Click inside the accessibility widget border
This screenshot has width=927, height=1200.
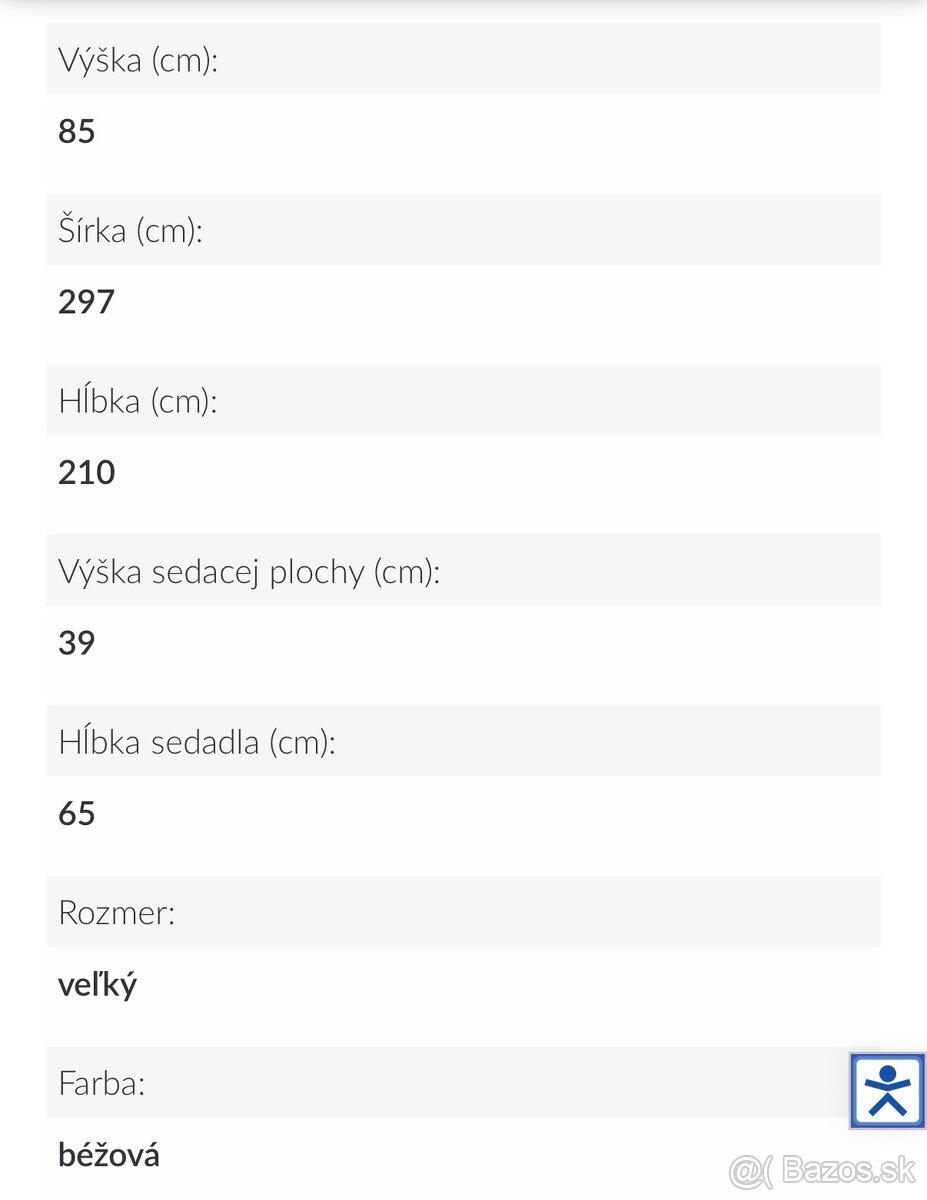tap(886, 1091)
